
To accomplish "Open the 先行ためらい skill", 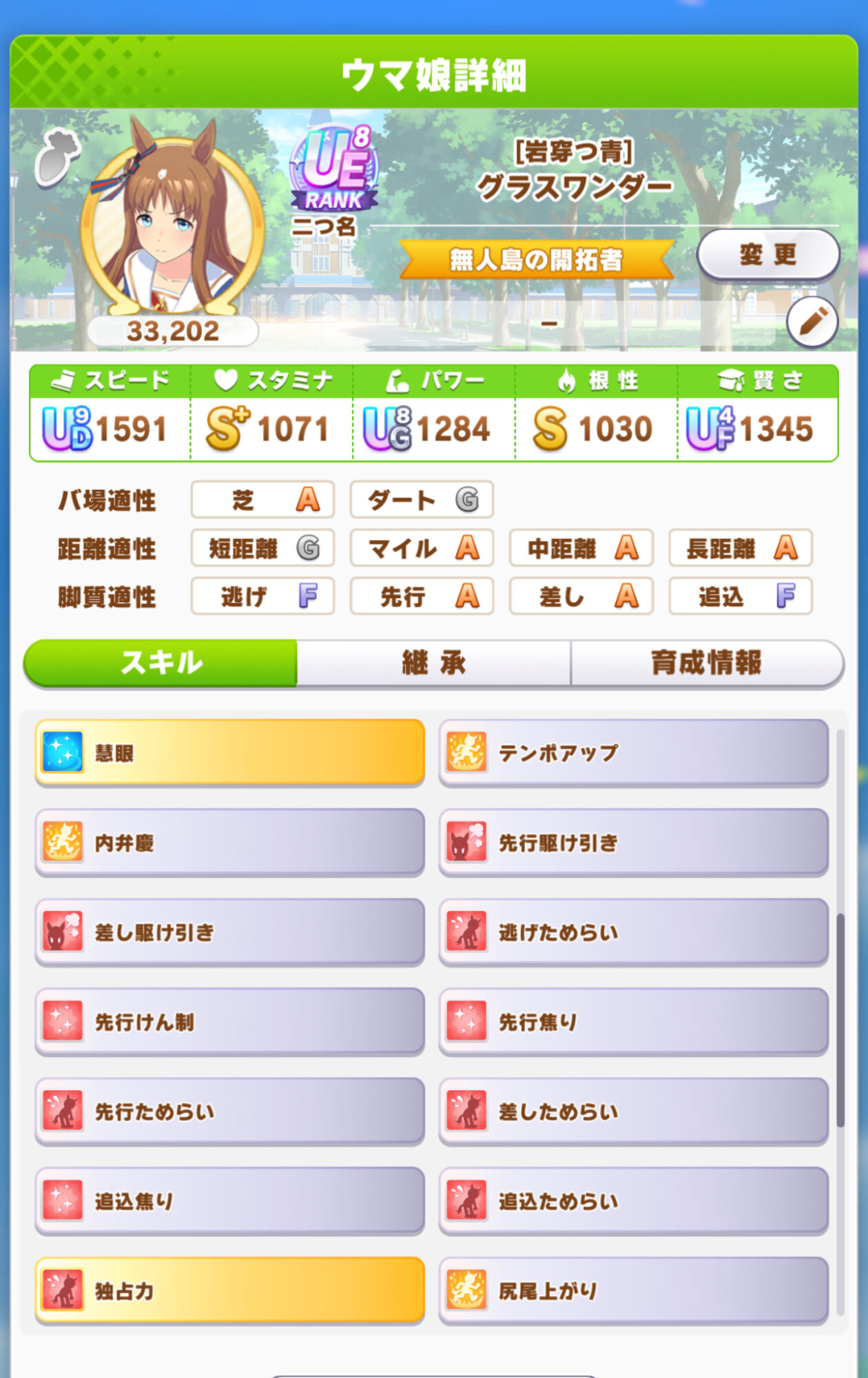I will (229, 1111).
